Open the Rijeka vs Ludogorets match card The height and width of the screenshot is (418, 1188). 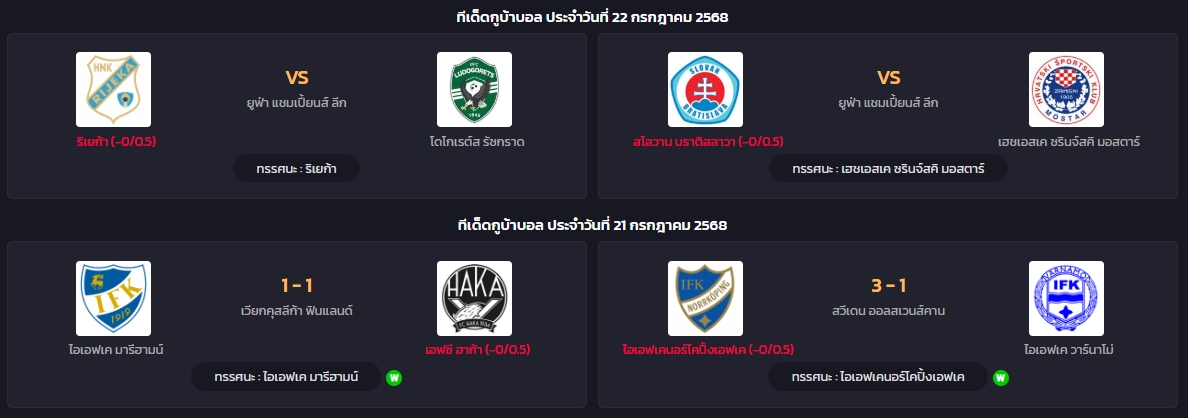[296, 115]
